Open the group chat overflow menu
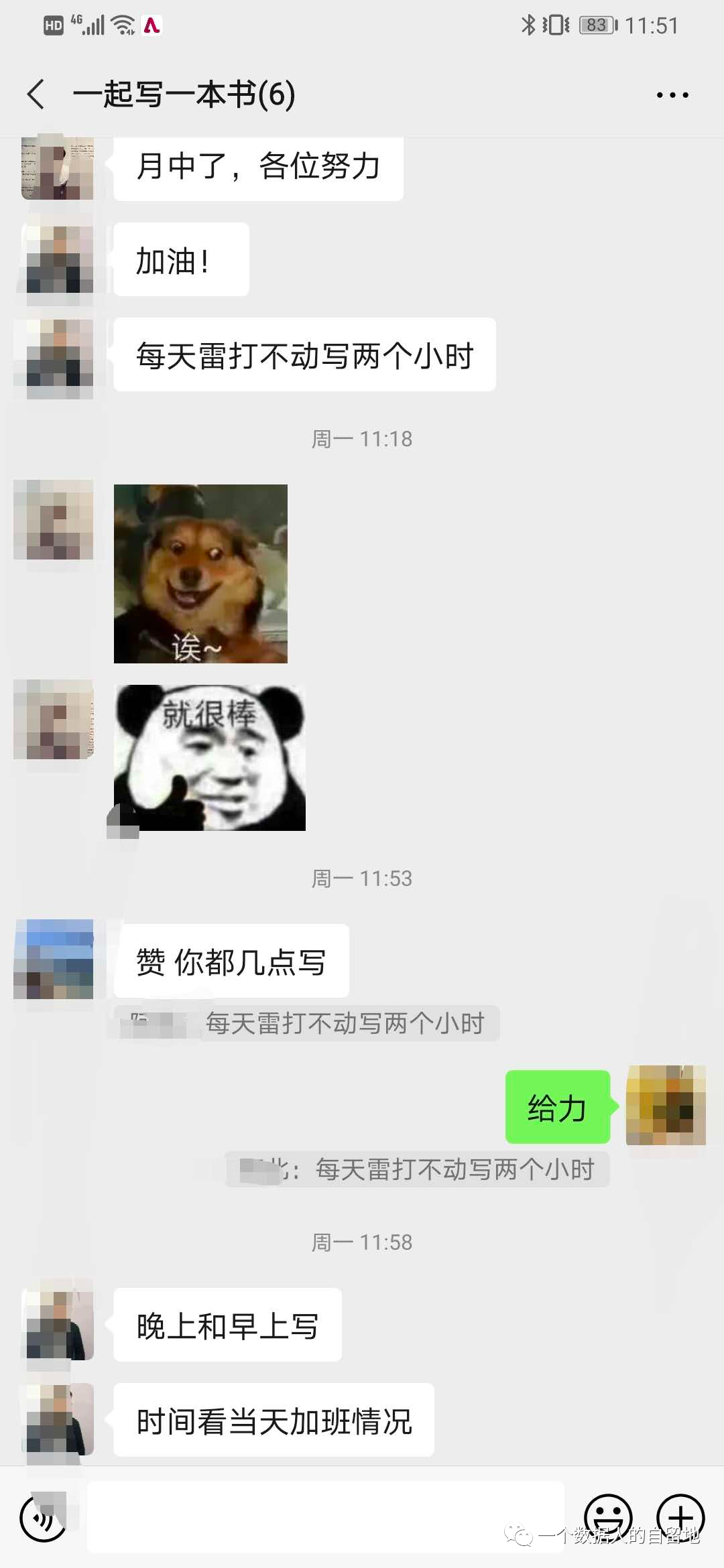This screenshot has width=724, height=1568. pyautogui.click(x=672, y=95)
